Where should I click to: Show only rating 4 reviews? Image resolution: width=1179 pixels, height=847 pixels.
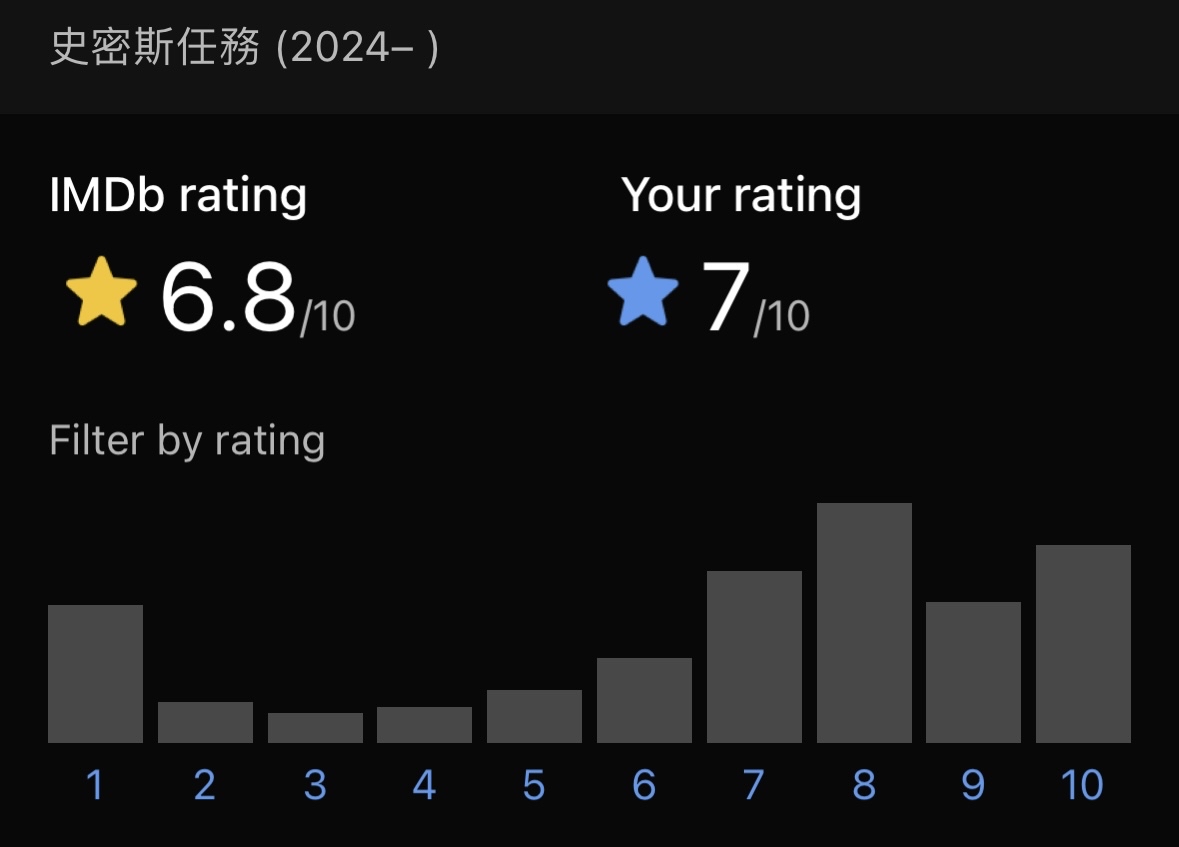point(424,725)
